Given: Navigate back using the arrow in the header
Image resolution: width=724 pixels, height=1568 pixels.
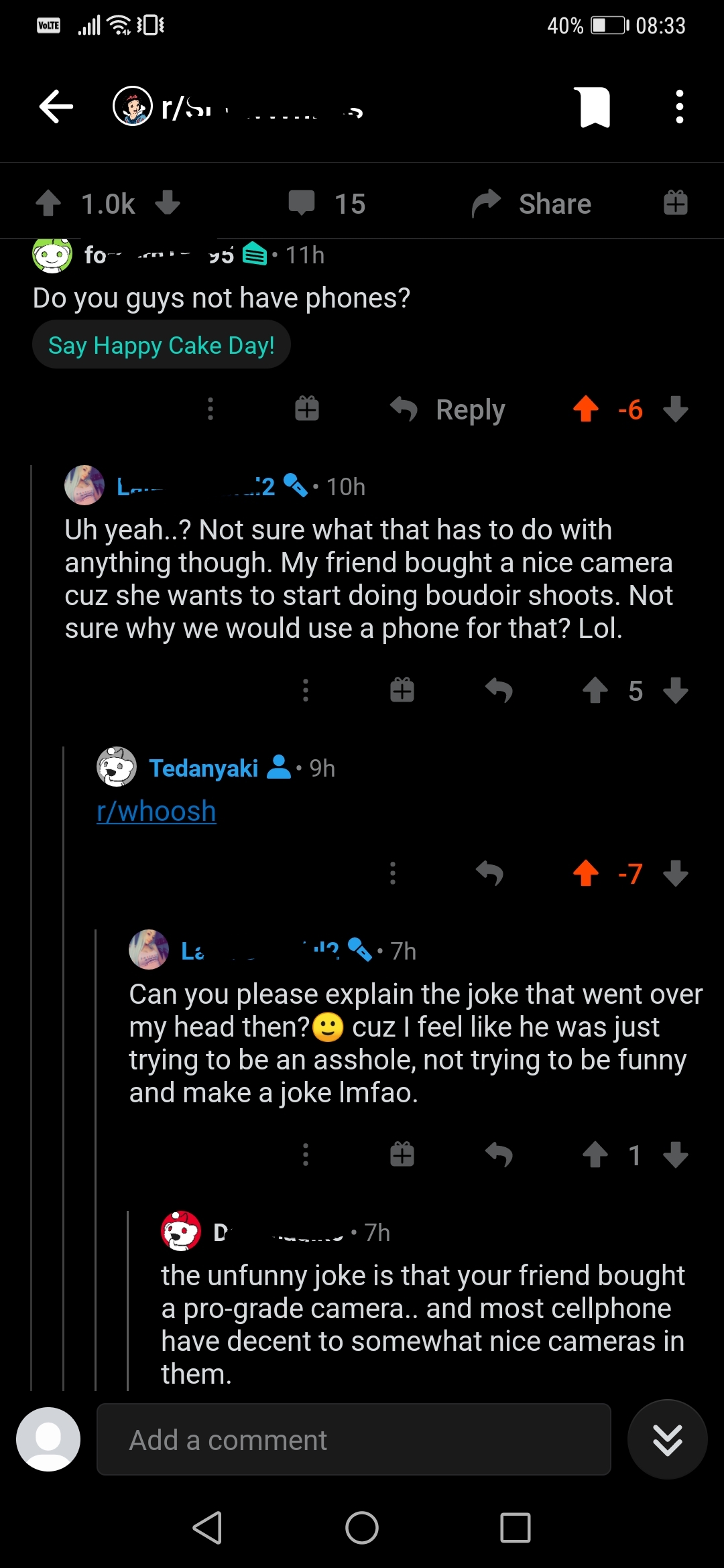Looking at the screenshot, I should click(55, 107).
